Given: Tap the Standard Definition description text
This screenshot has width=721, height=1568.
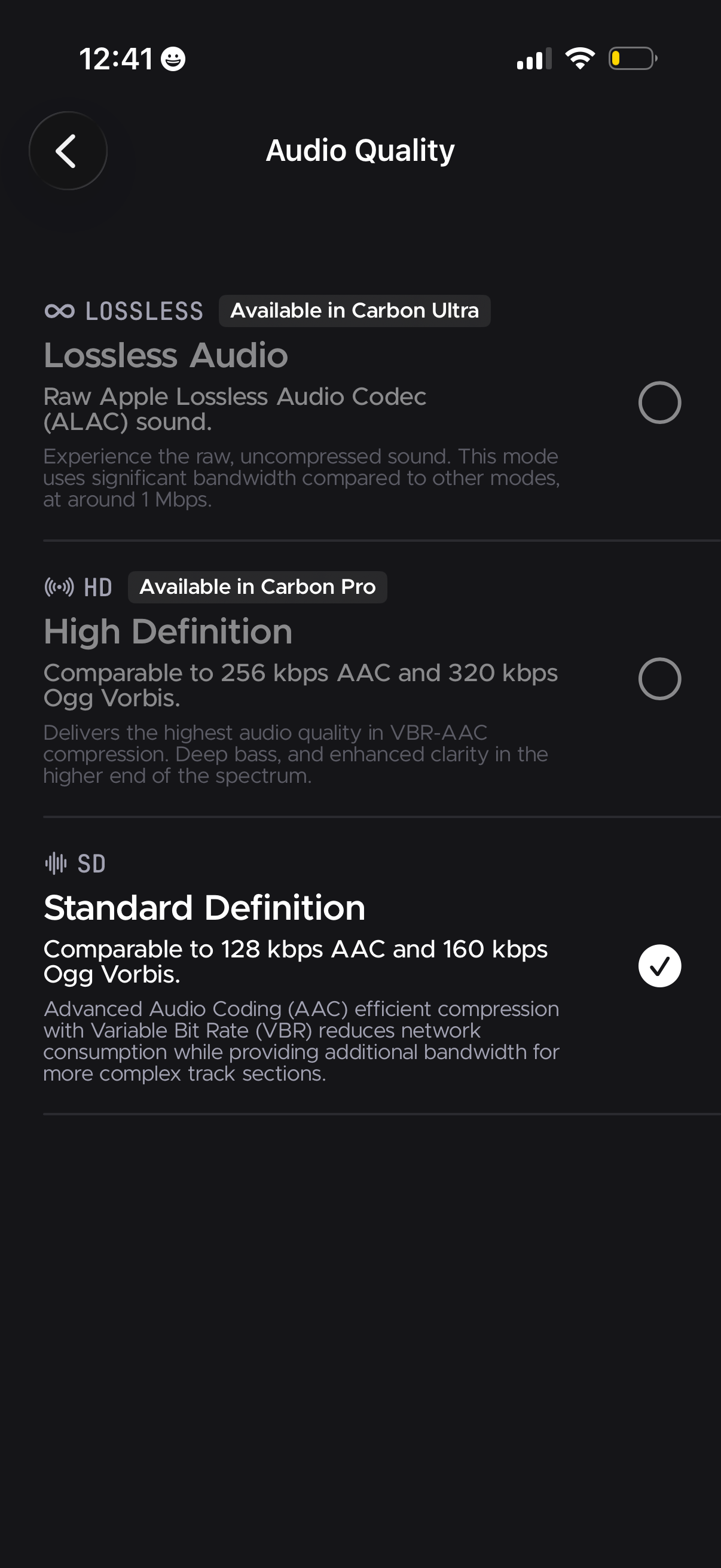Looking at the screenshot, I should pos(301,1041).
